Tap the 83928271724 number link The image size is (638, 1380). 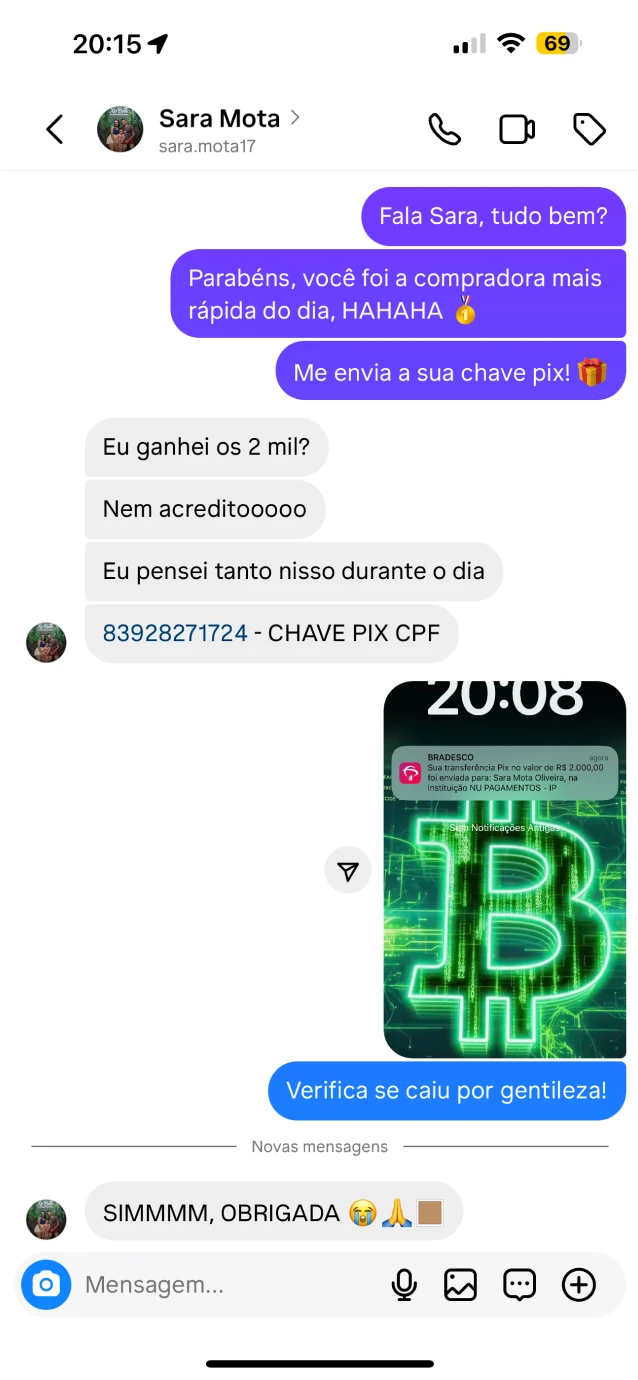[x=175, y=633]
